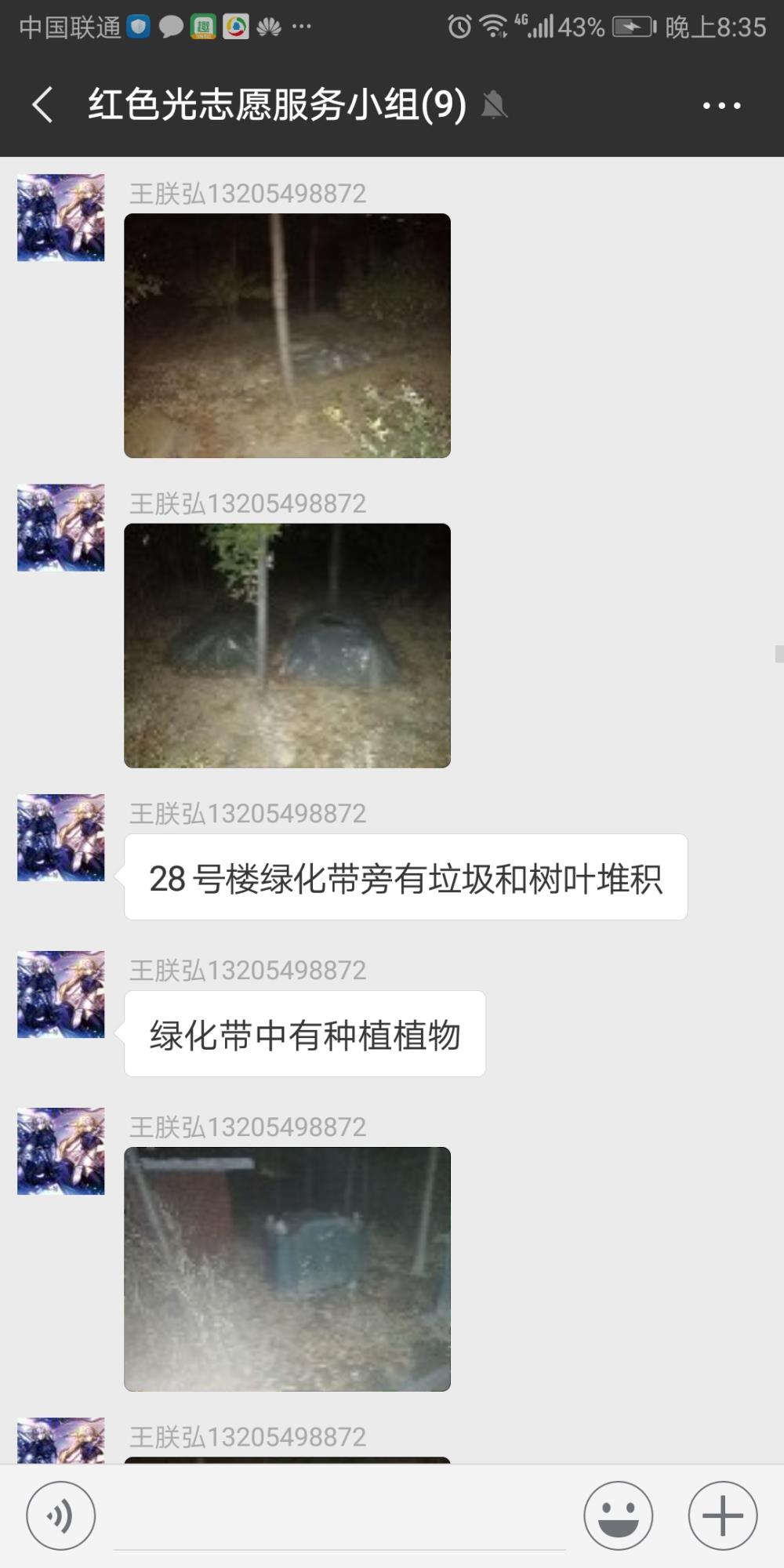Tap the message text field

coord(339,1517)
